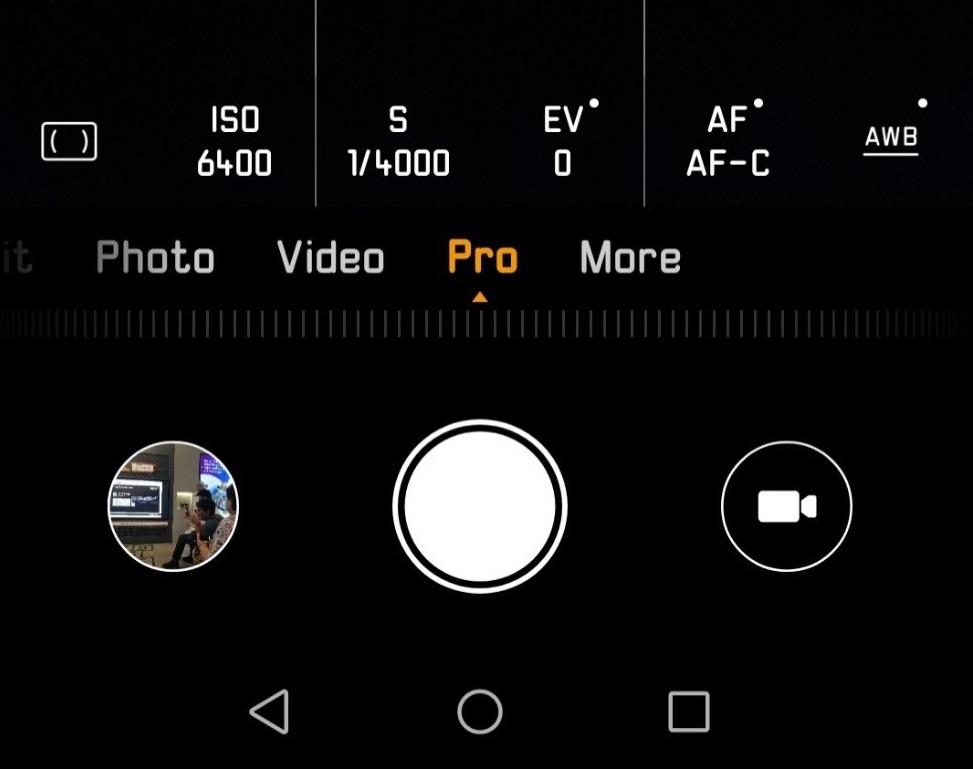Open the last captured photo thumbnail
Viewport: 973px width, 769px height.
(173, 506)
